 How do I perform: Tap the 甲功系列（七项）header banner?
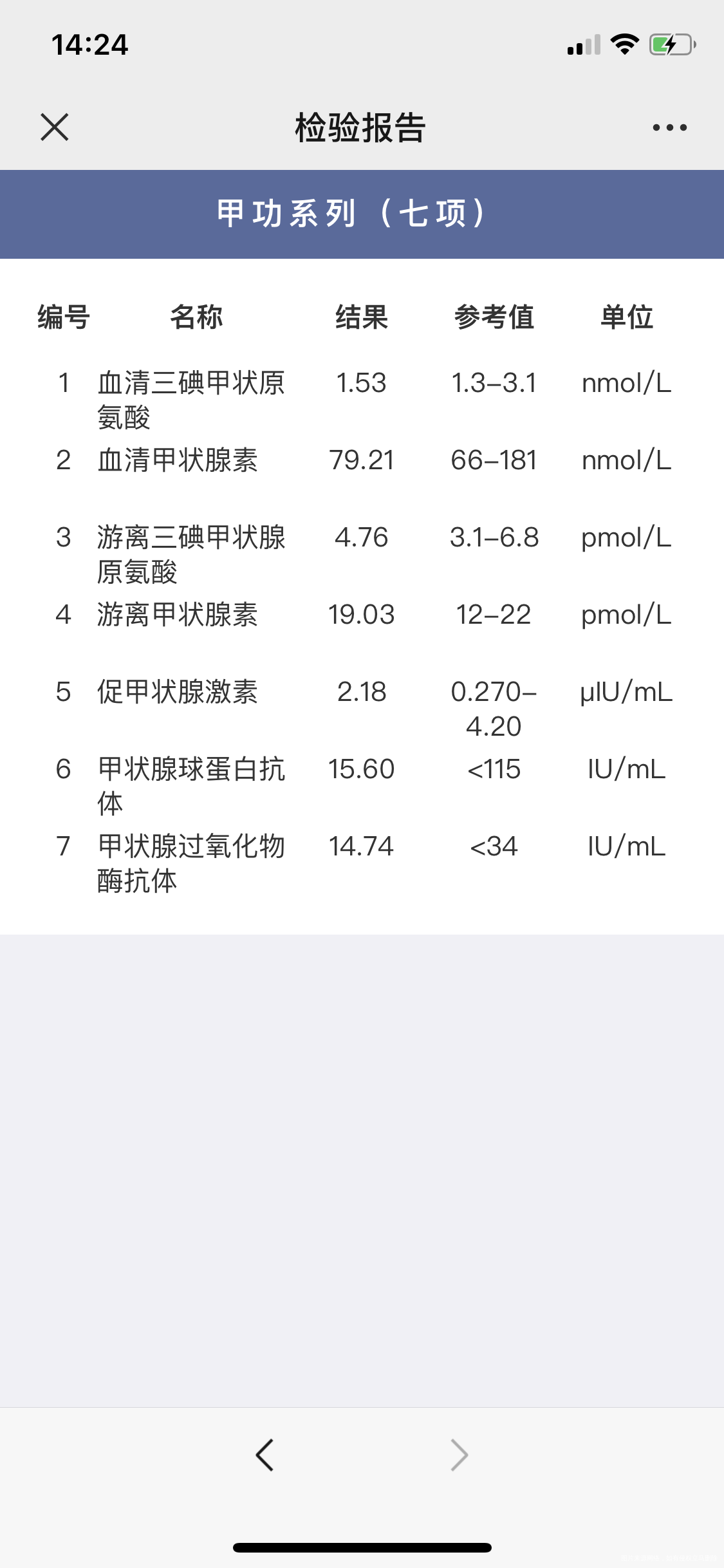click(x=362, y=214)
